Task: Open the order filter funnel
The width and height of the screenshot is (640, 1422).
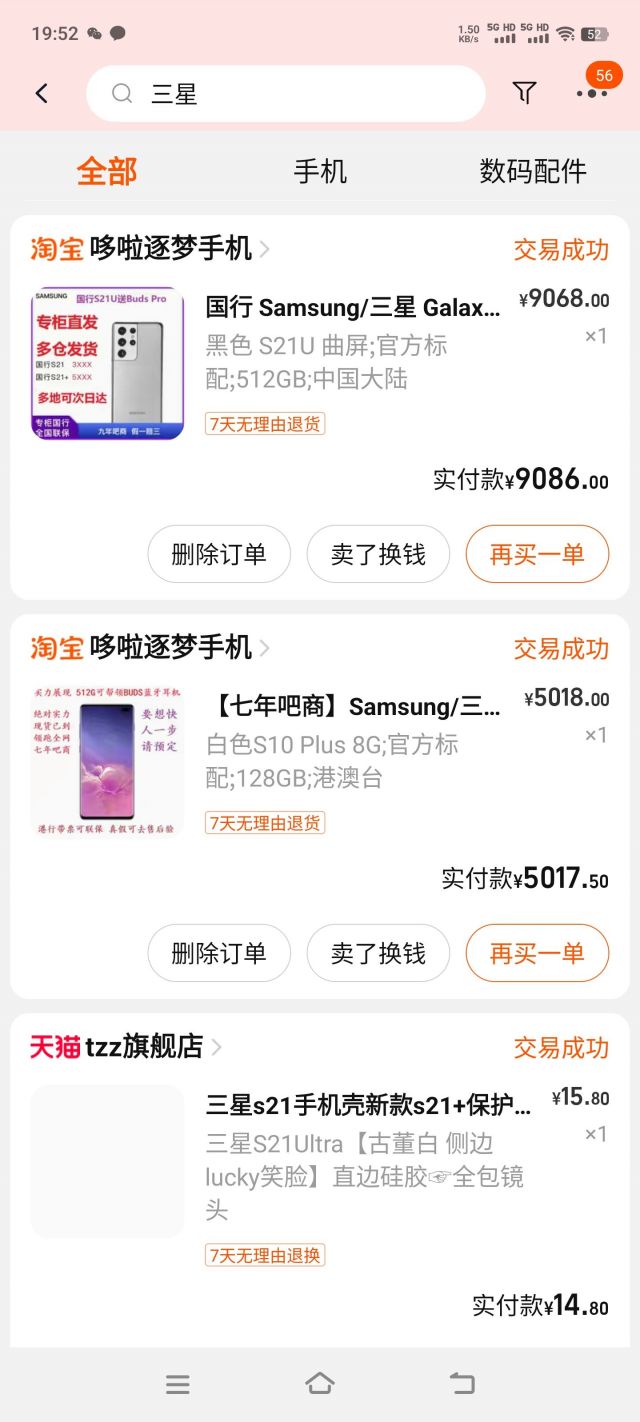Action: coord(524,93)
